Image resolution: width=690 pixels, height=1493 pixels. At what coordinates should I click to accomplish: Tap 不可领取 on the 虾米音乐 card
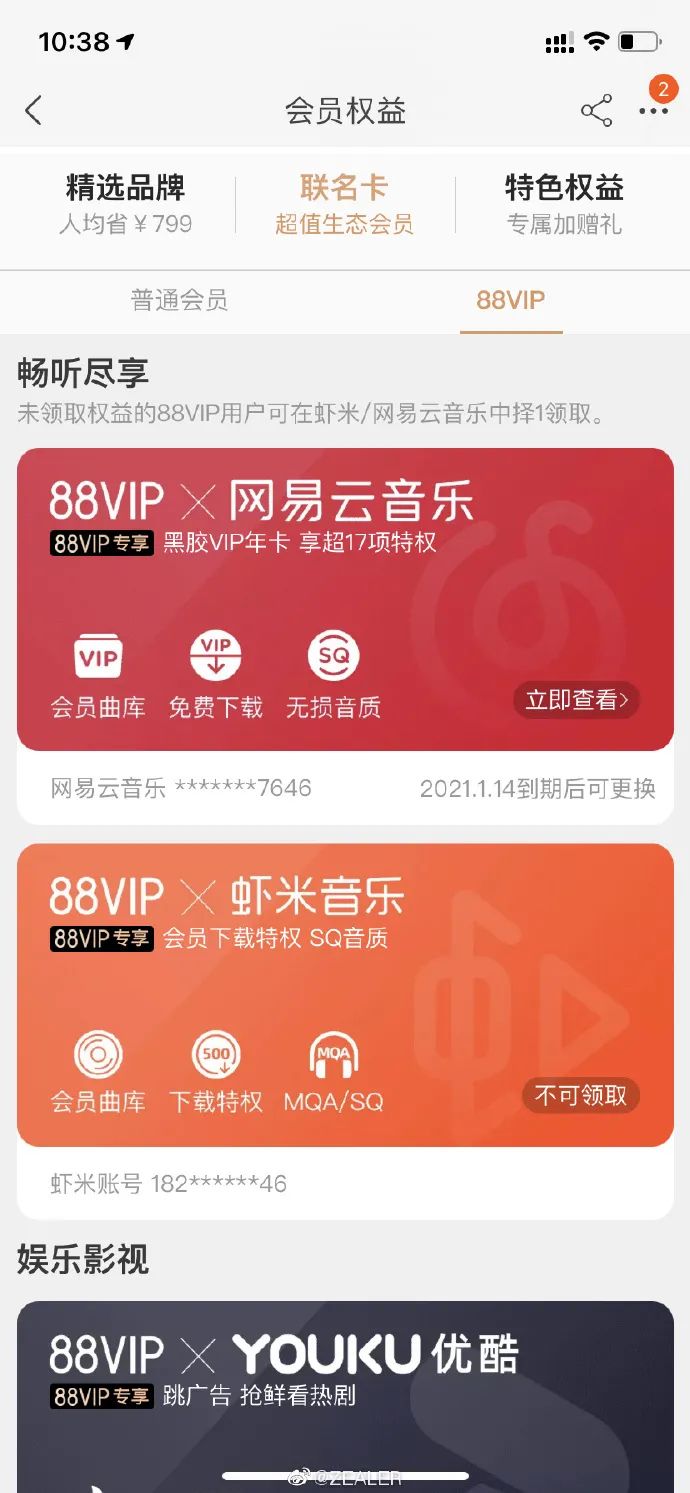coord(580,1095)
